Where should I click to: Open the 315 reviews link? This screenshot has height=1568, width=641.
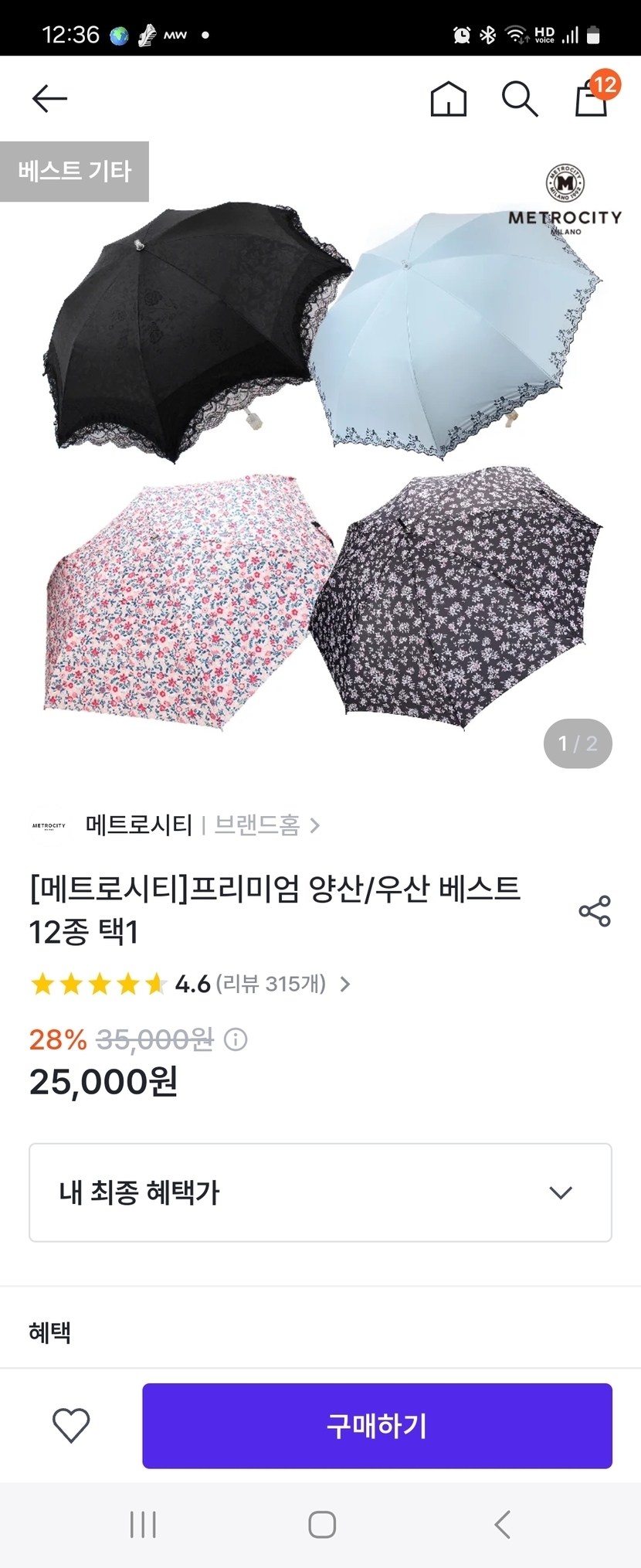[x=283, y=984]
